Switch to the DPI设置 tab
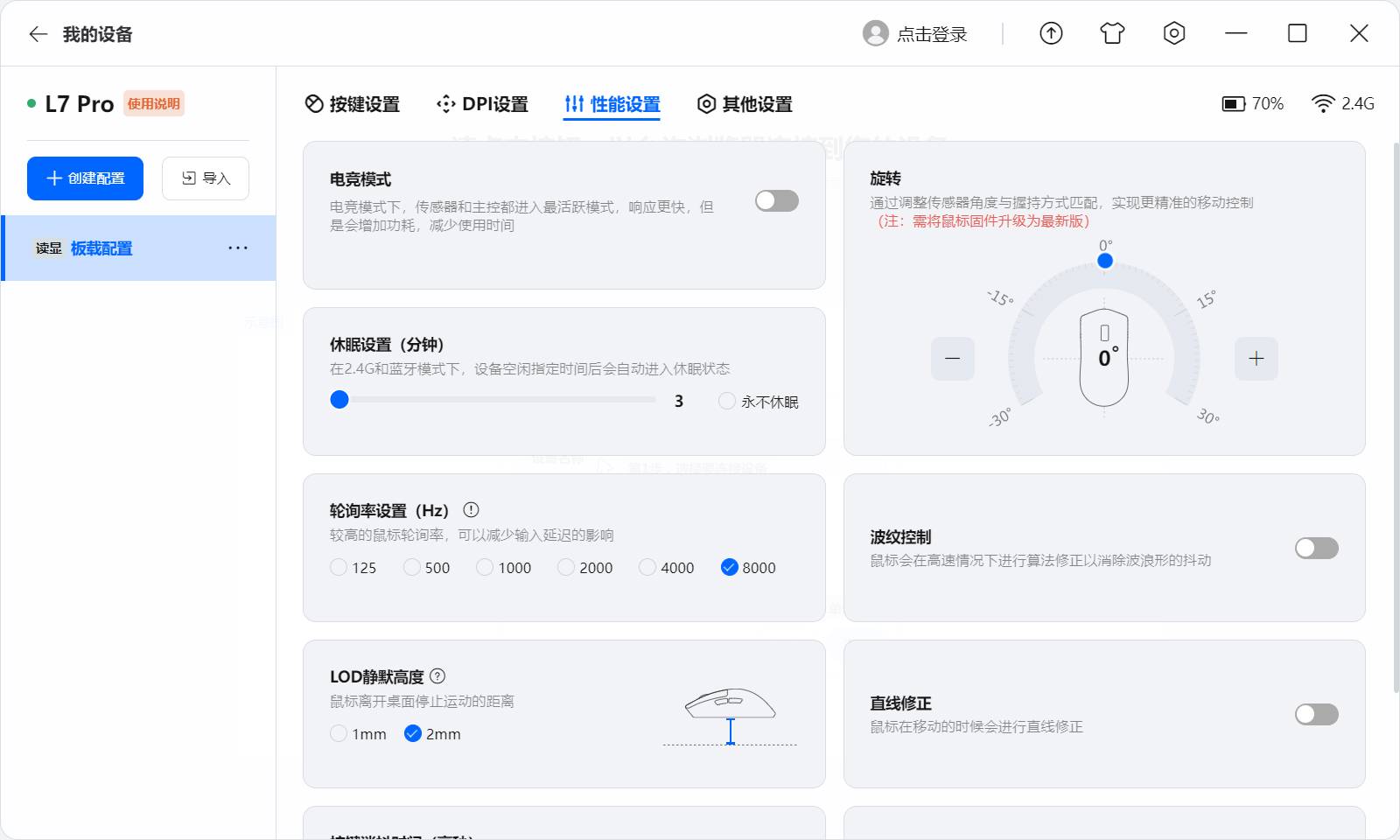Image resolution: width=1400 pixels, height=840 pixels. [x=482, y=104]
